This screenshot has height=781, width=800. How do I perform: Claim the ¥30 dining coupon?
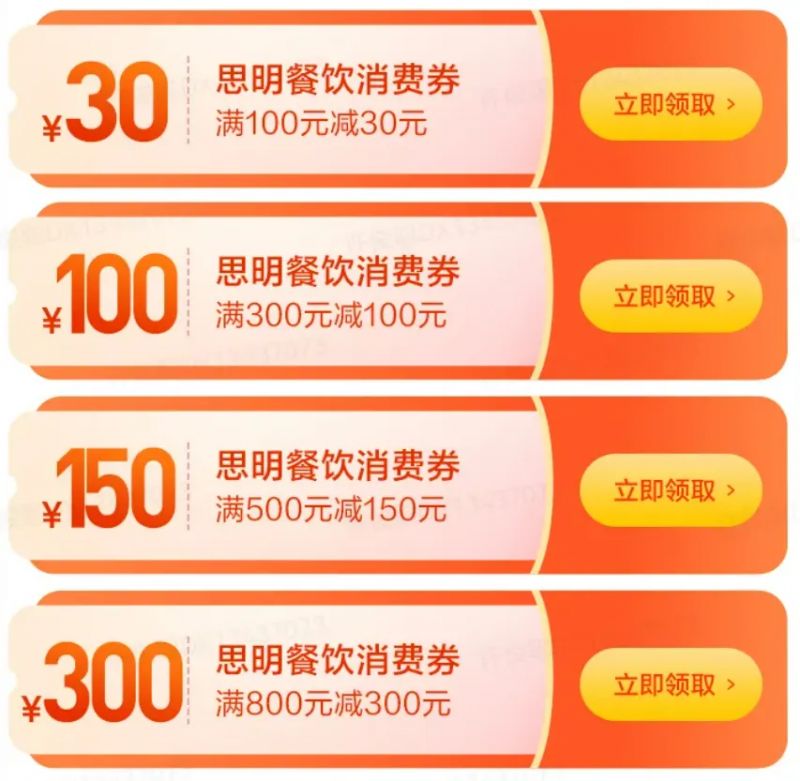coord(671,104)
